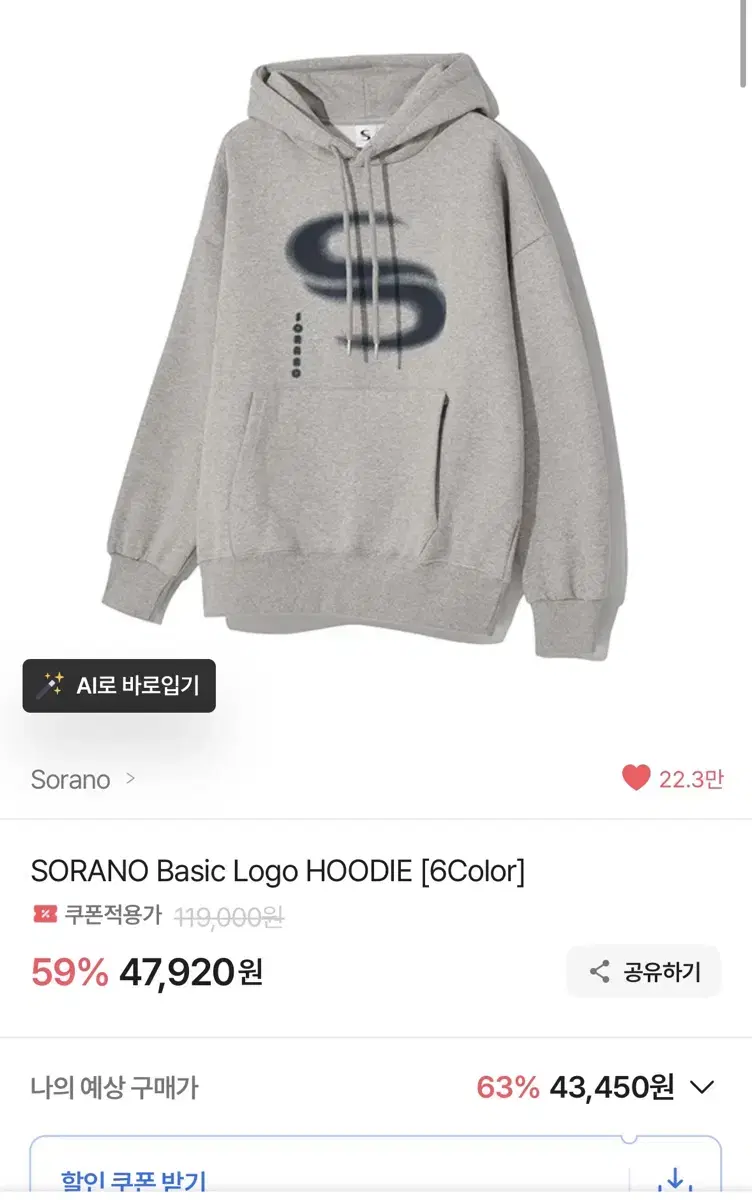The width and height of the screenshot is (752, 1200).
Task: Click the chevron after the Sorano brand name
Action: tap(130, 780)
